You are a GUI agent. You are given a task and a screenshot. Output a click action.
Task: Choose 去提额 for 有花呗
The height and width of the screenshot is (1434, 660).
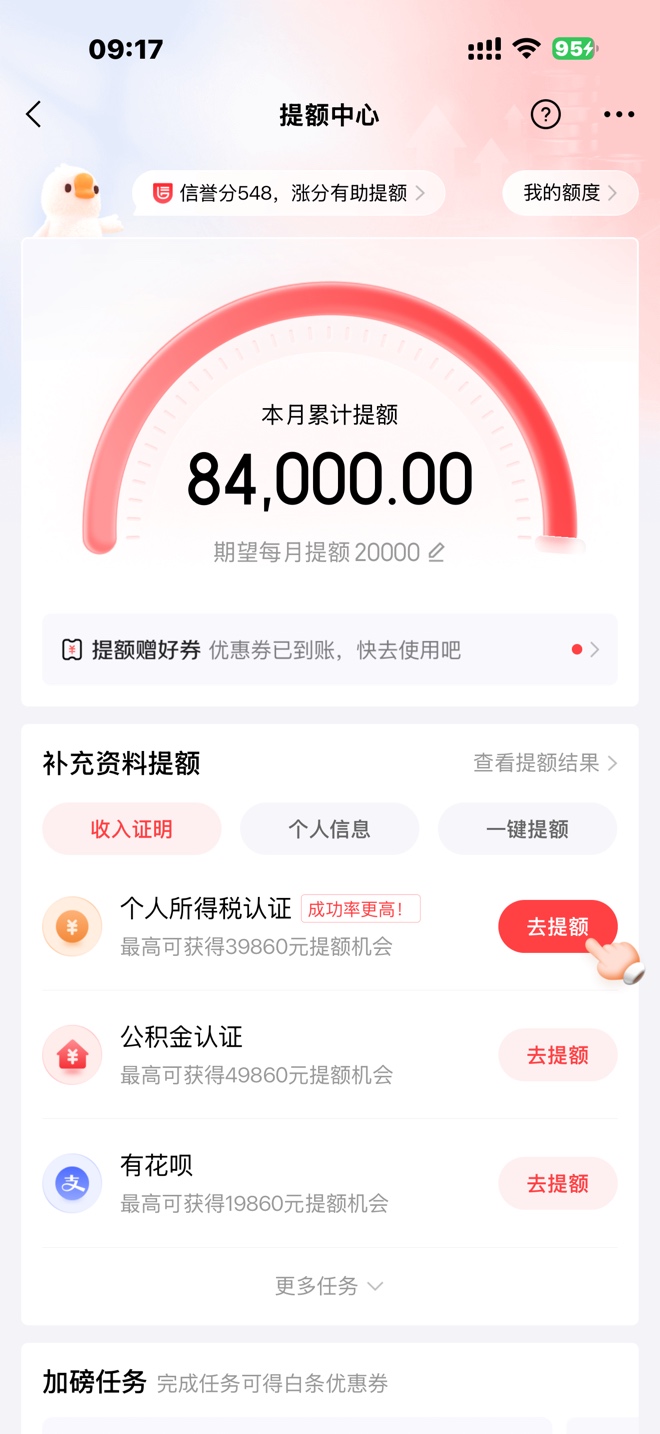557,1183
